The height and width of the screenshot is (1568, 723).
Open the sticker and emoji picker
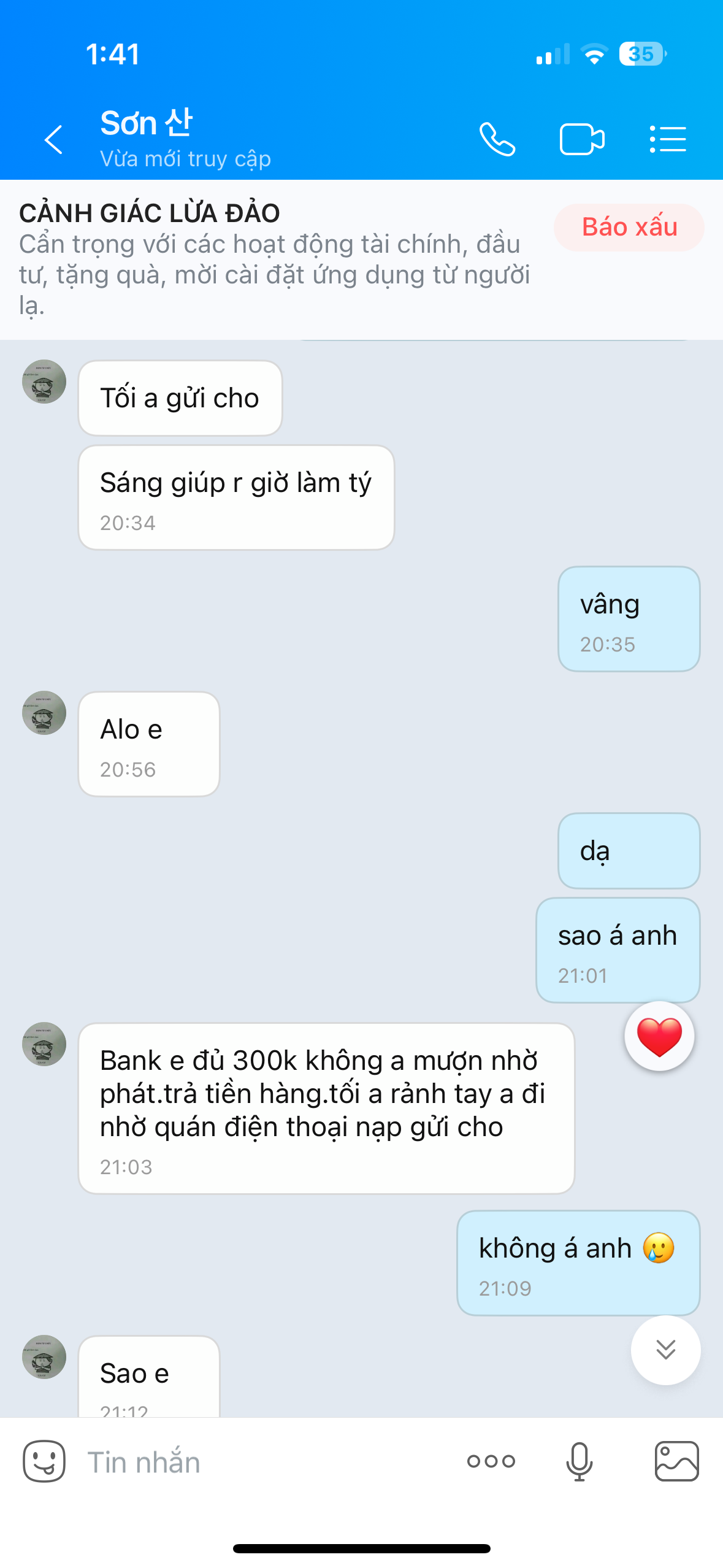44,1461
